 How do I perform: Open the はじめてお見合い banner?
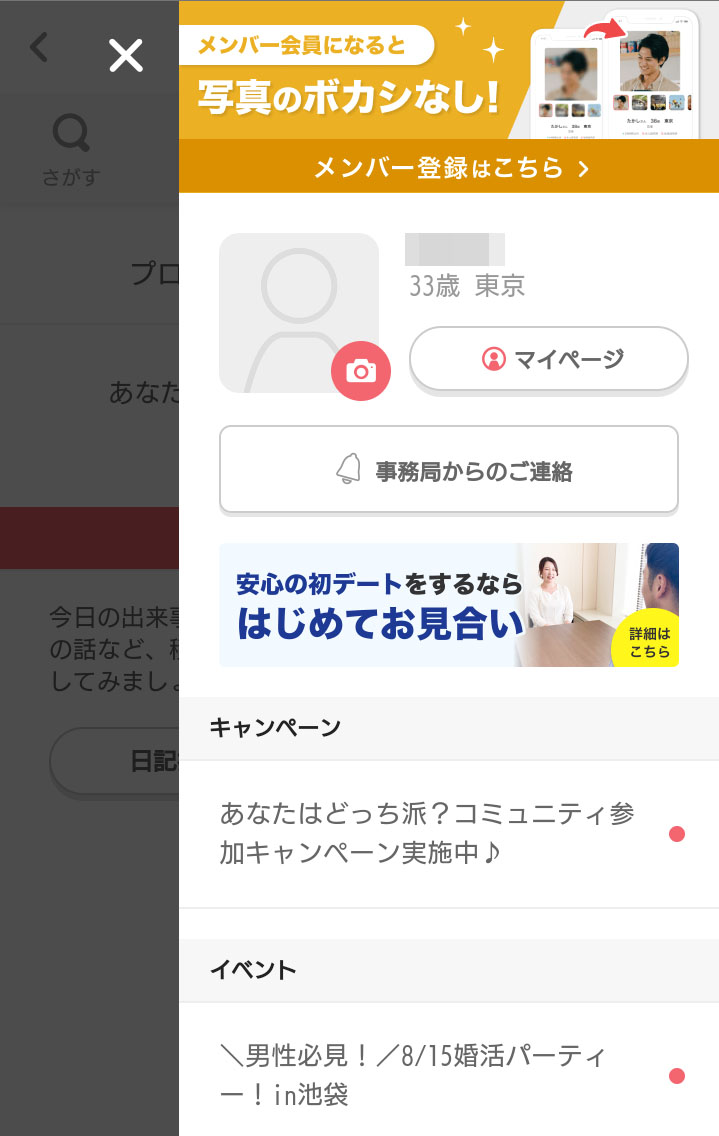tap(449, 605)
